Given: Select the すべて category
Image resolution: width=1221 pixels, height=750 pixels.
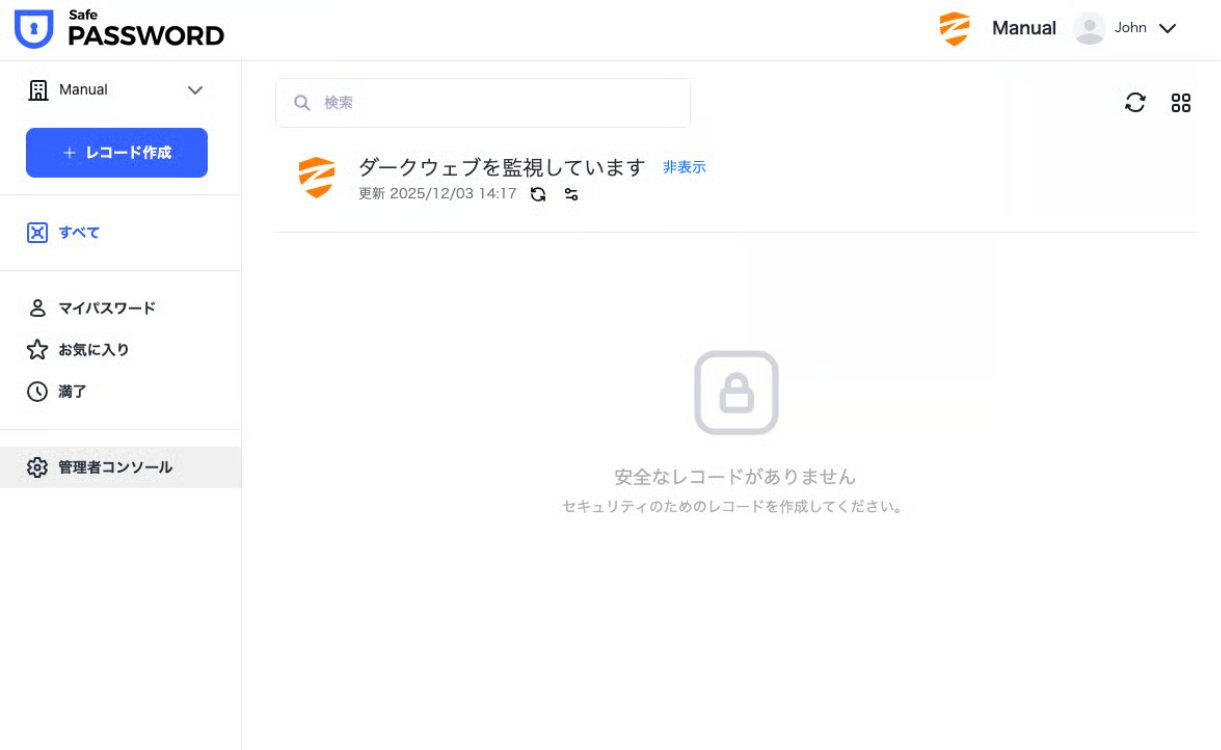Looking at the screenshot, I should click(x=78, y=233).
